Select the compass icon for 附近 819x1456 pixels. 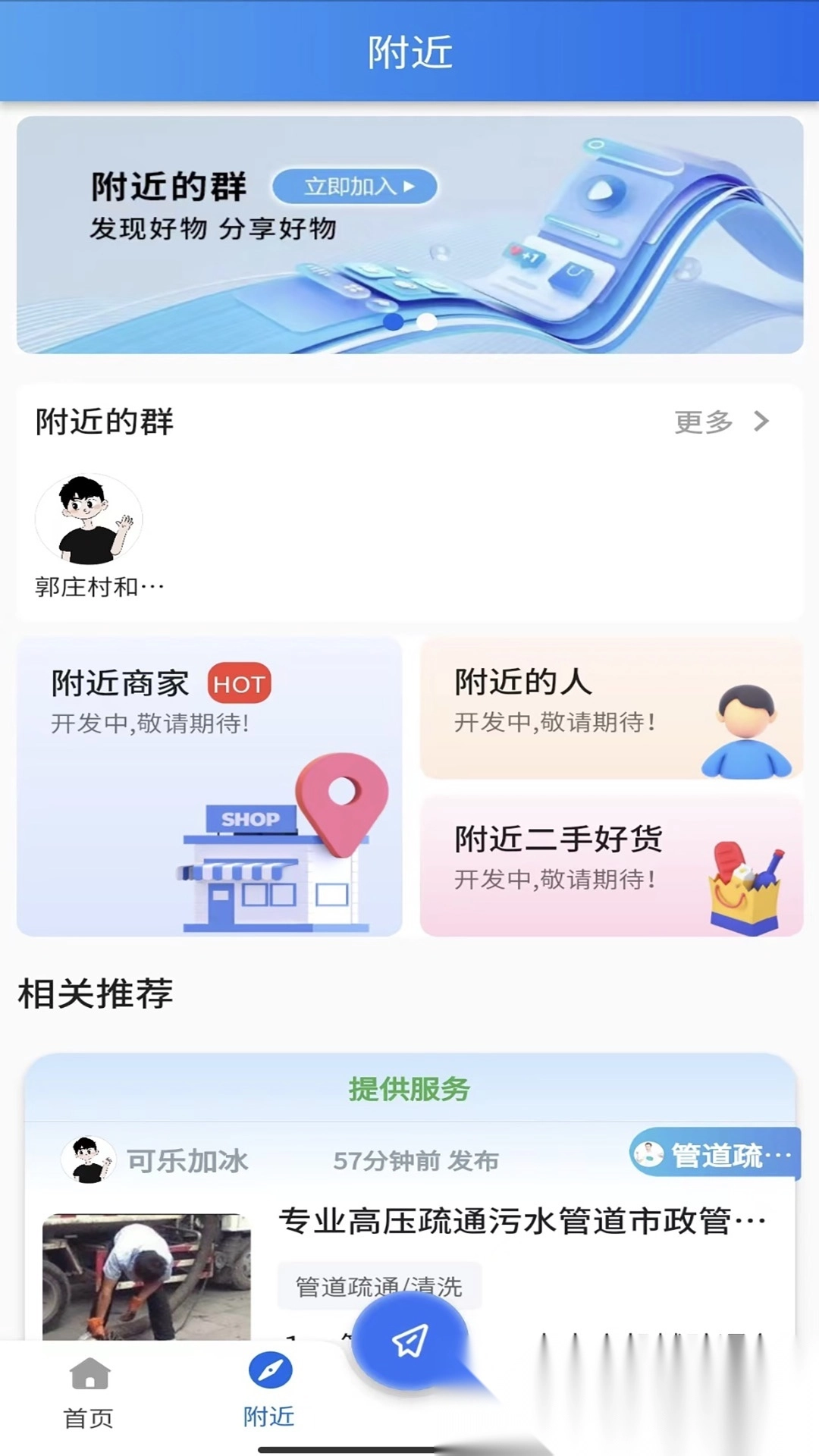coord(271,1370)
